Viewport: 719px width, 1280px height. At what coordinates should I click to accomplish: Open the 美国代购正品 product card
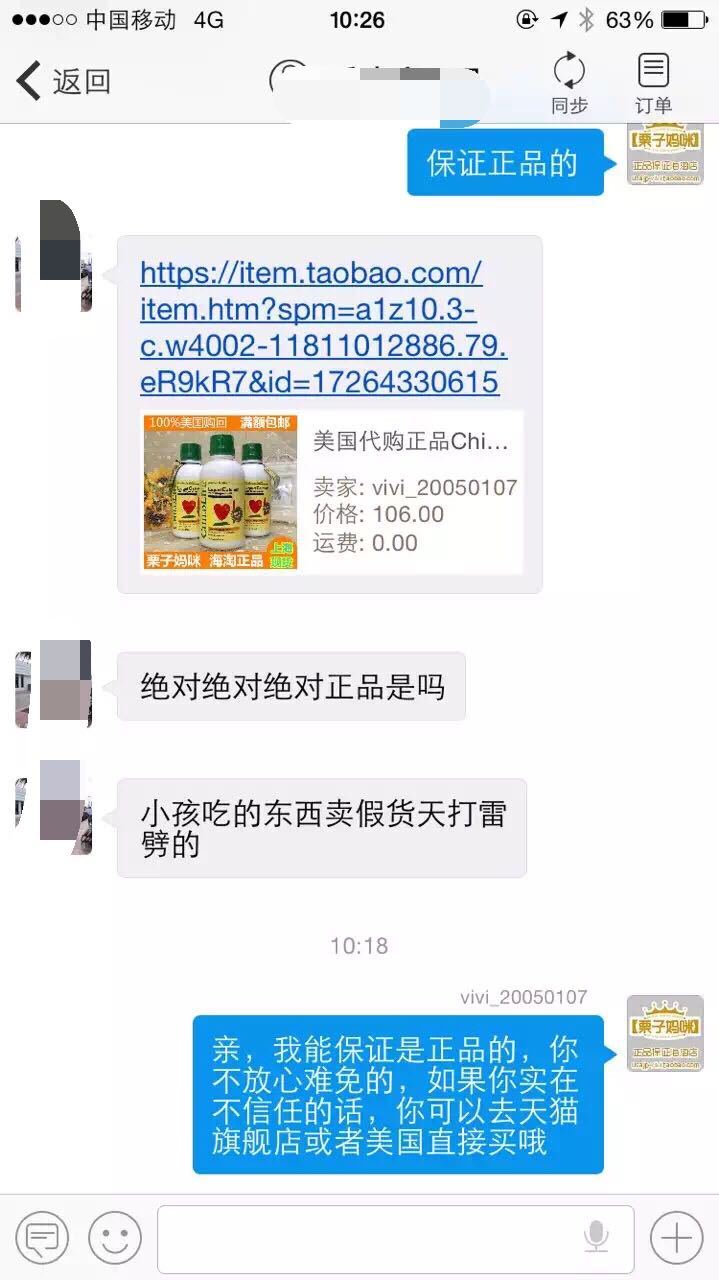point(332,492)
